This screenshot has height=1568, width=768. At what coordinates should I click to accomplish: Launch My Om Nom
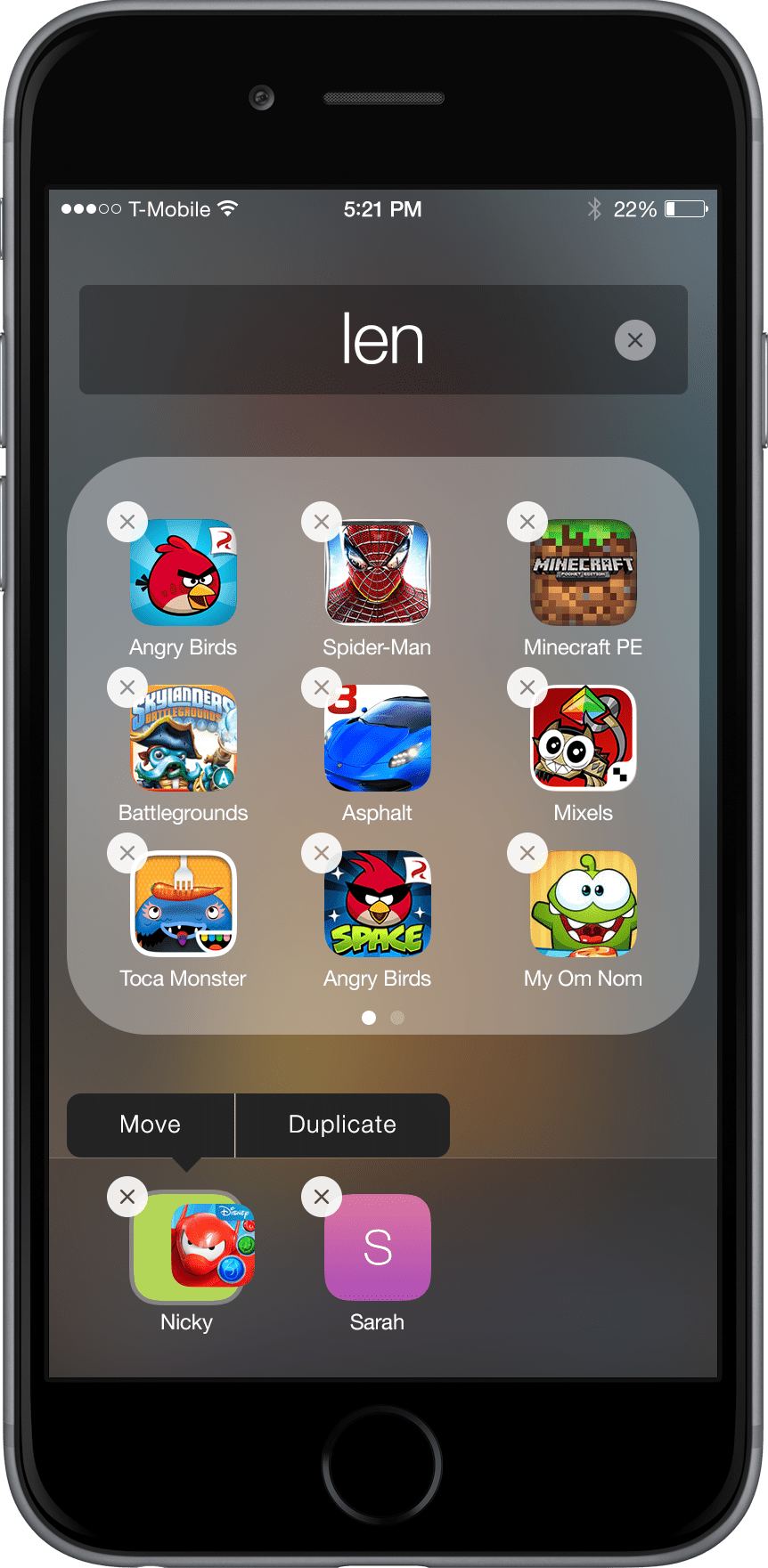pyautogui.click(x=583, y=904)
